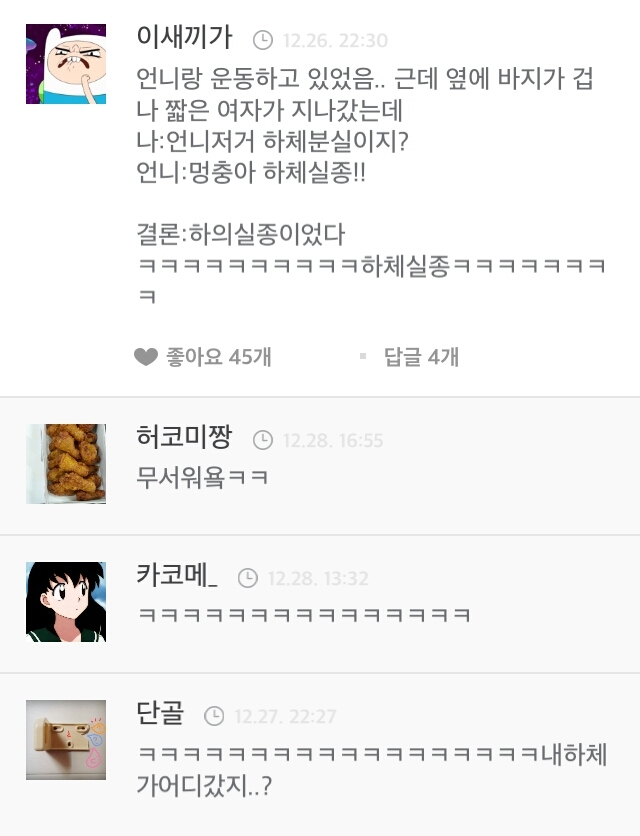Viewport: 640px width, 836px height.
Task: Tap the username 카코메_
Action: 177,575
